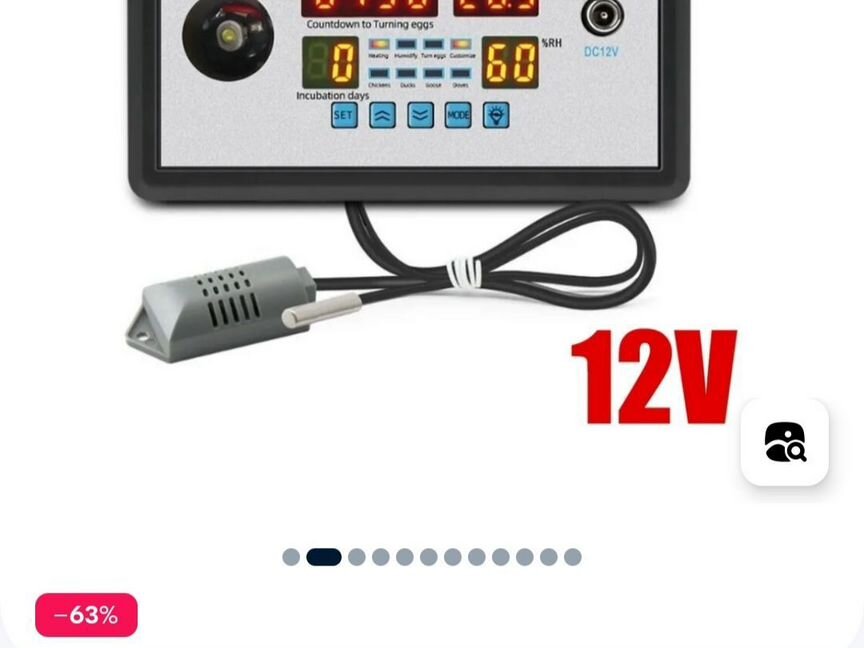This screenshot has height=648, width=864.
Task: Jump to the first image indicator dot
Action: pyautogui.click(x=291, y=557)
